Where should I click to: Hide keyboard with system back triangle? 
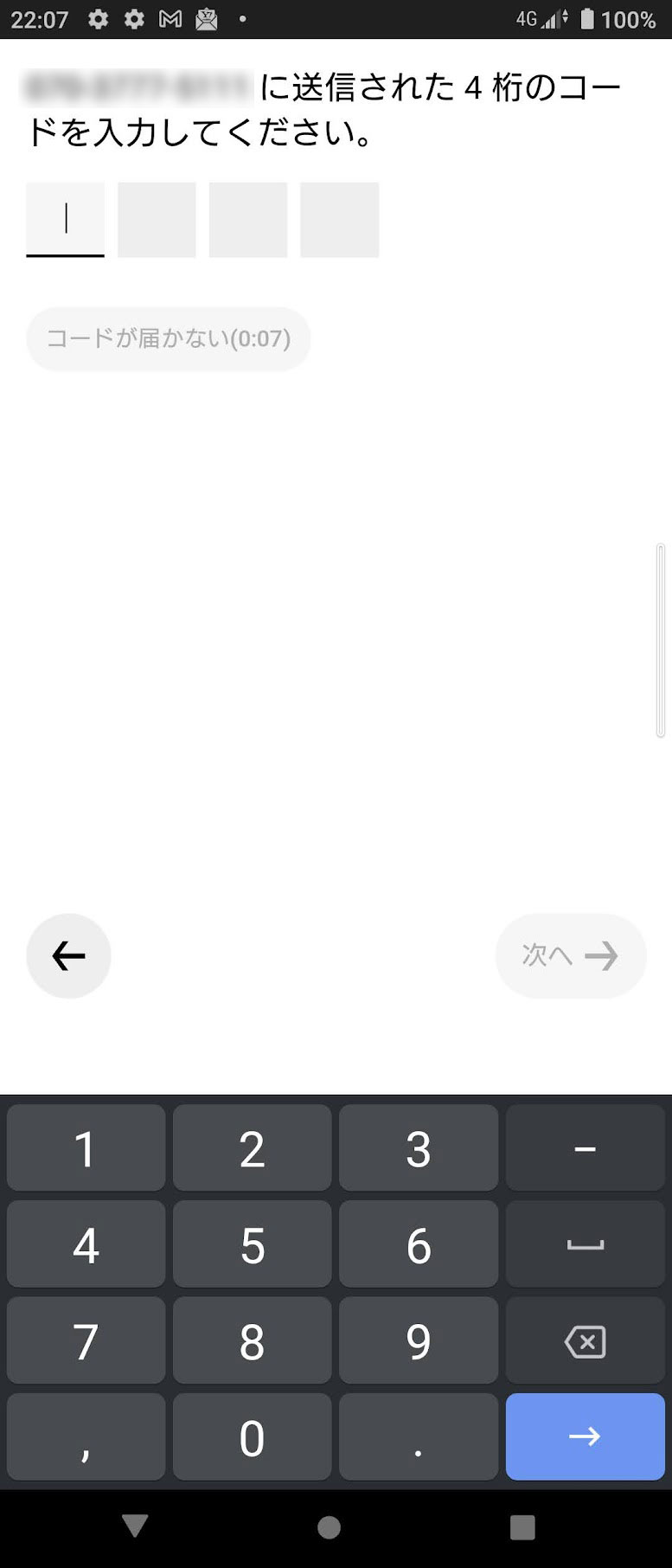(x=135, y=1526)
